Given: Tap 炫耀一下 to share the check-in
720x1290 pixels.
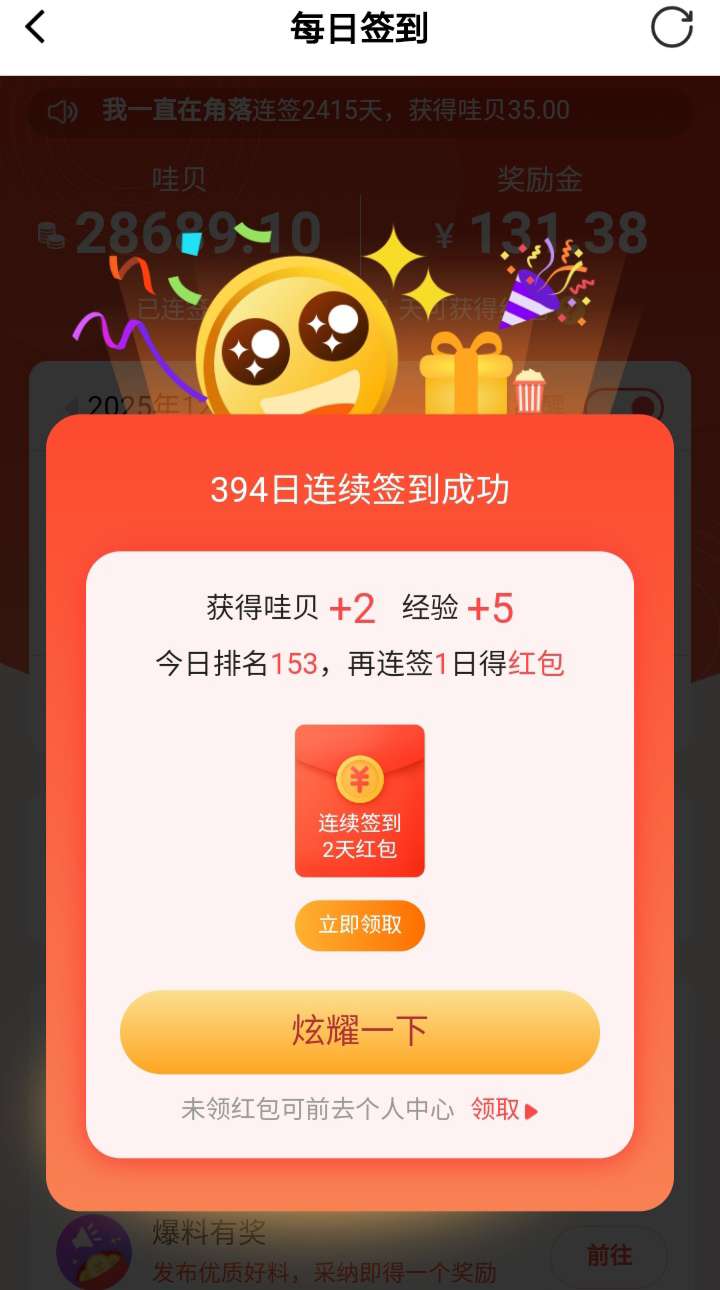Looking at the screenshot, I should [360, 1031].
